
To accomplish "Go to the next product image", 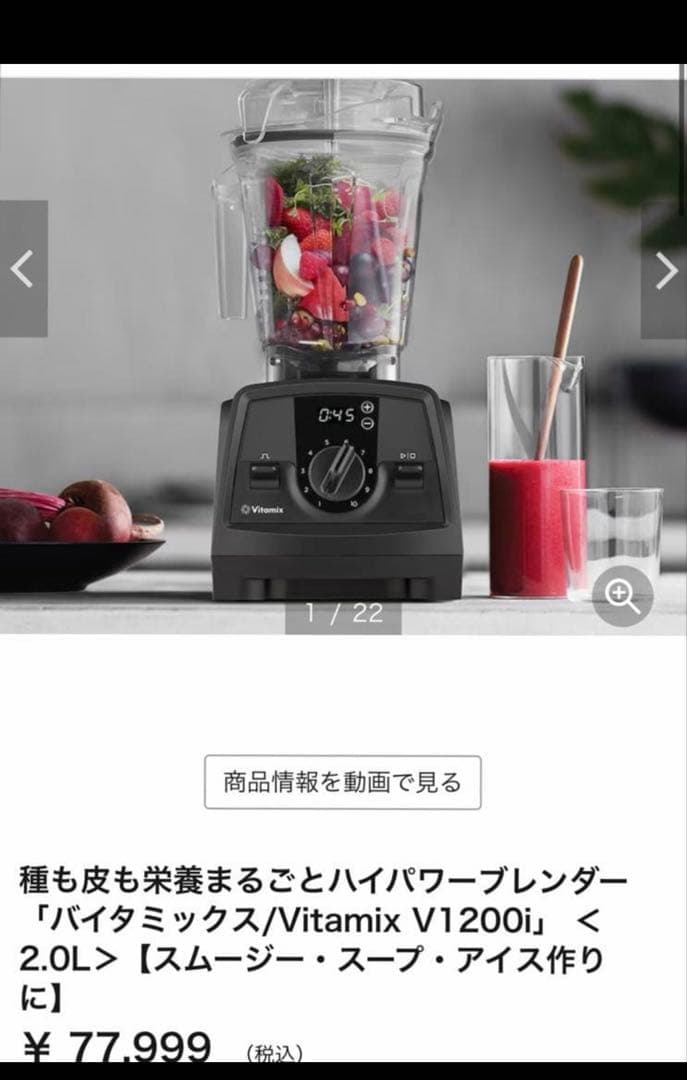I will tap(664, 270).
